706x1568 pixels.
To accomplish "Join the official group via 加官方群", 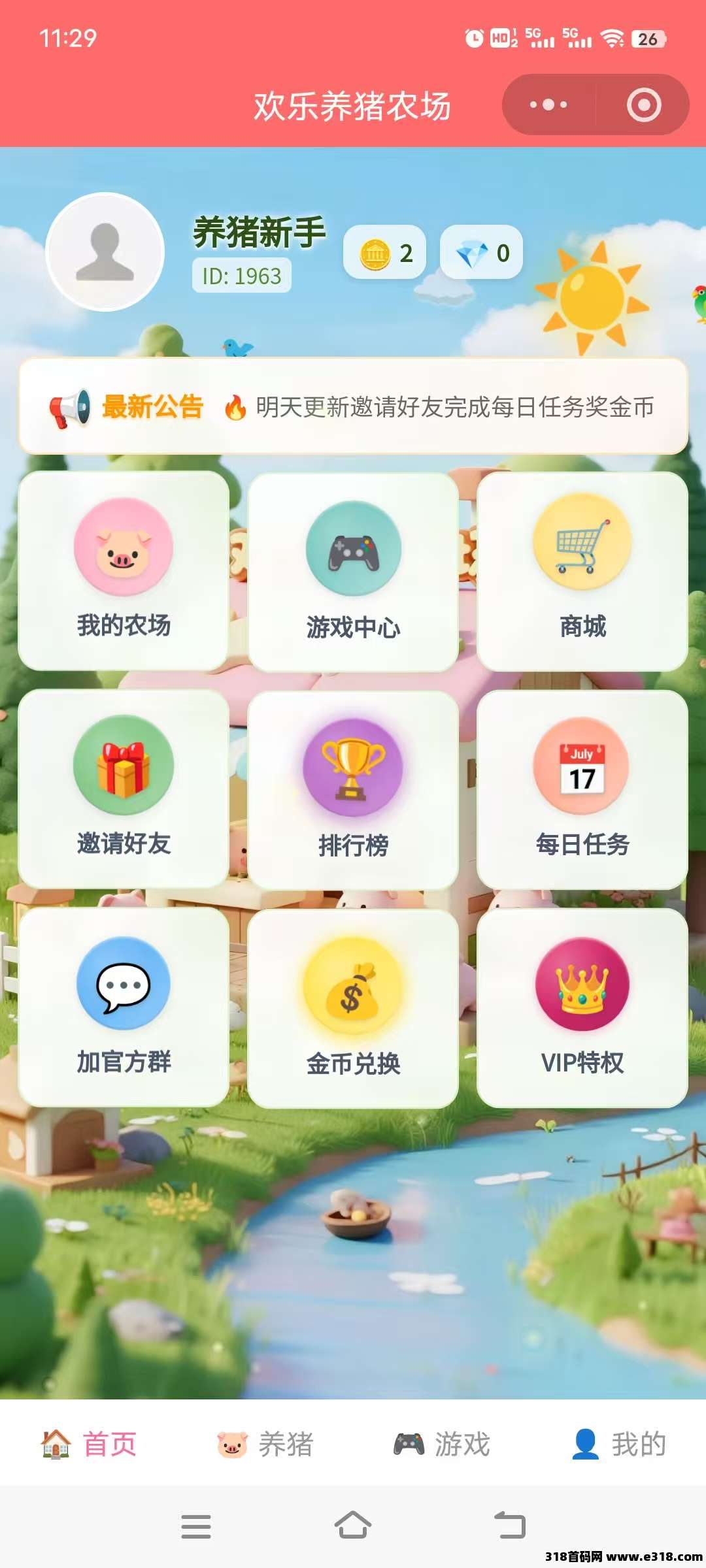I will pos(124,1007).
